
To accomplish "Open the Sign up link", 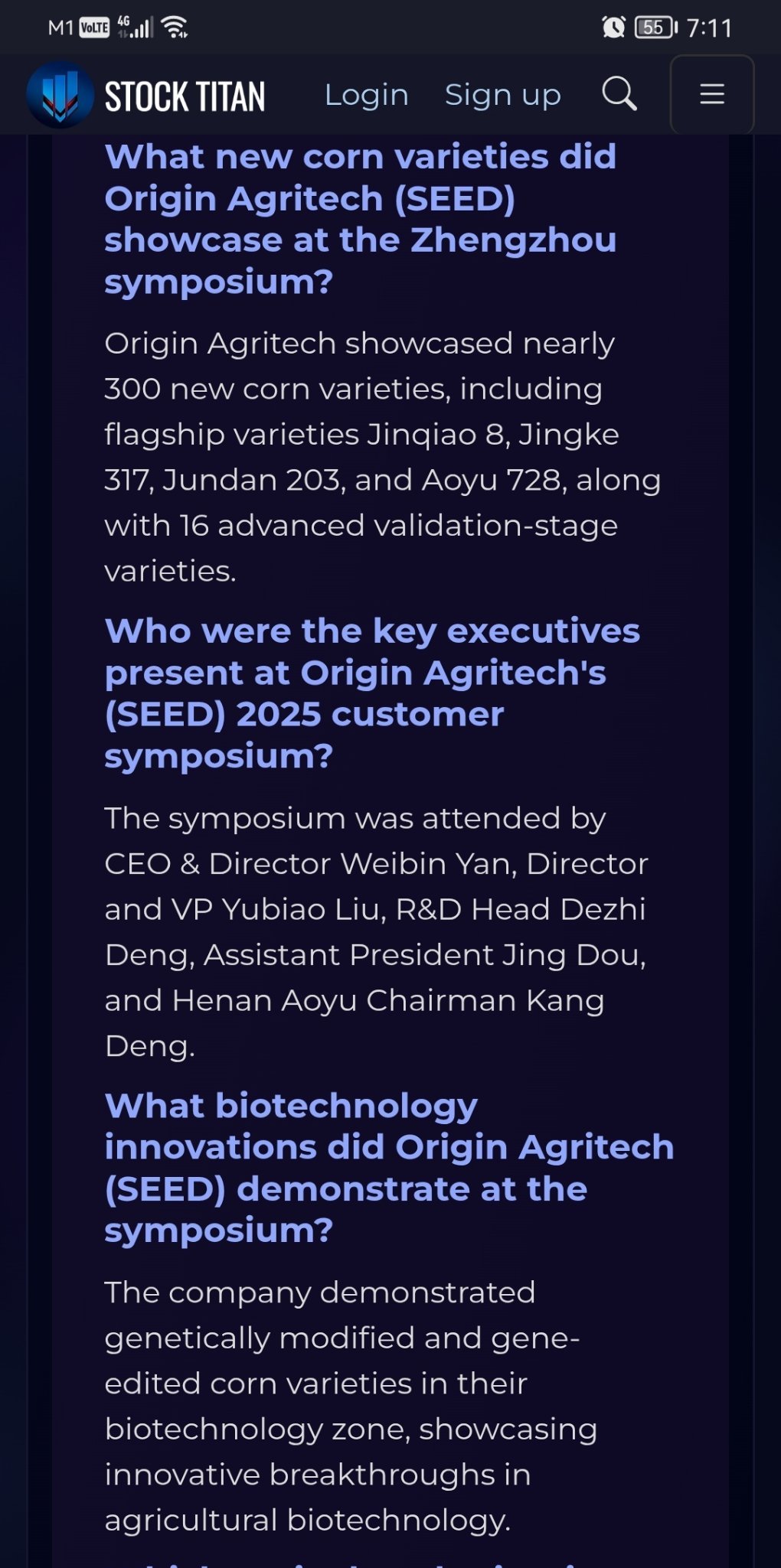I will click(503, 96).
